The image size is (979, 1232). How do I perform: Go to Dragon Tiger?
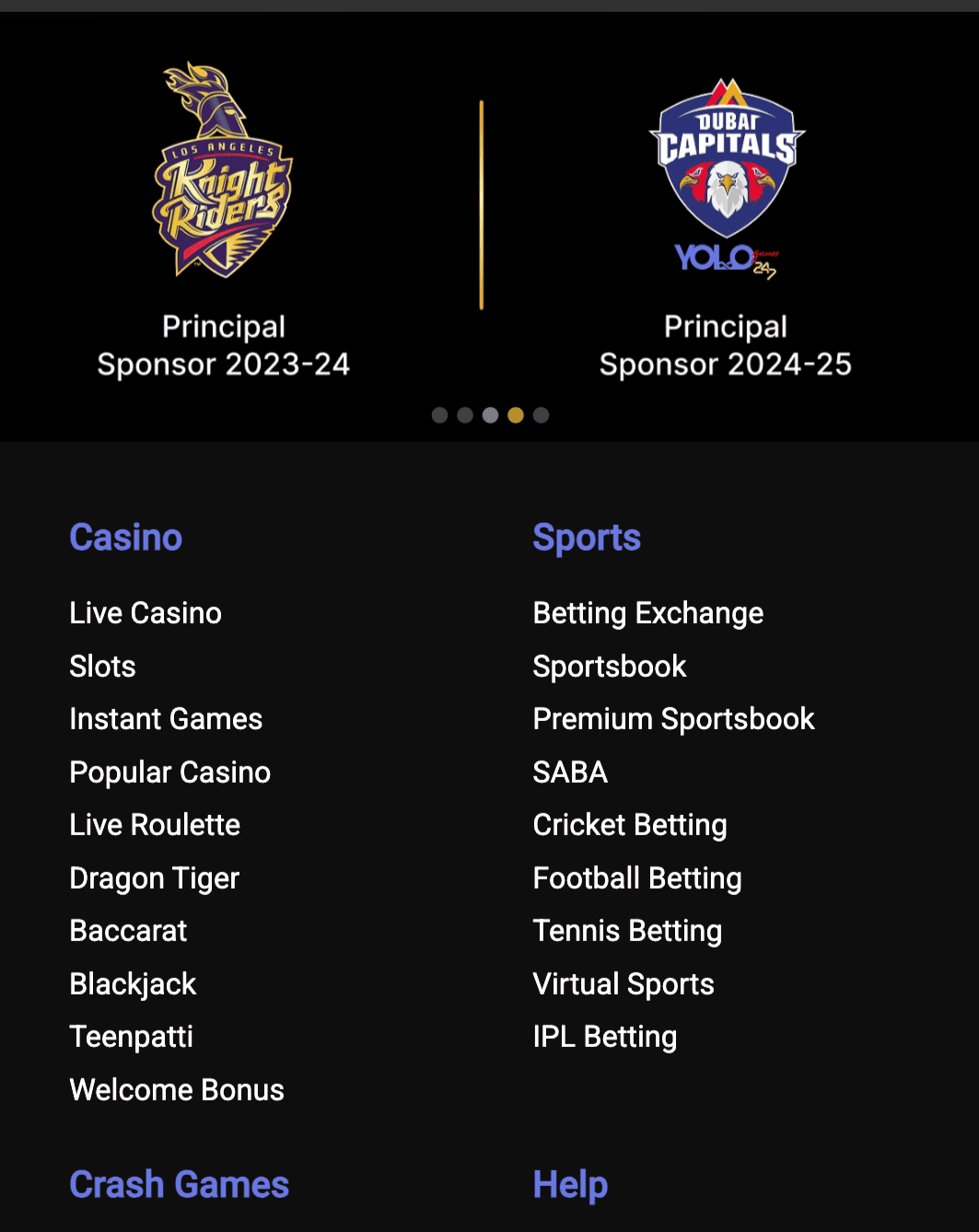(154, 878)
